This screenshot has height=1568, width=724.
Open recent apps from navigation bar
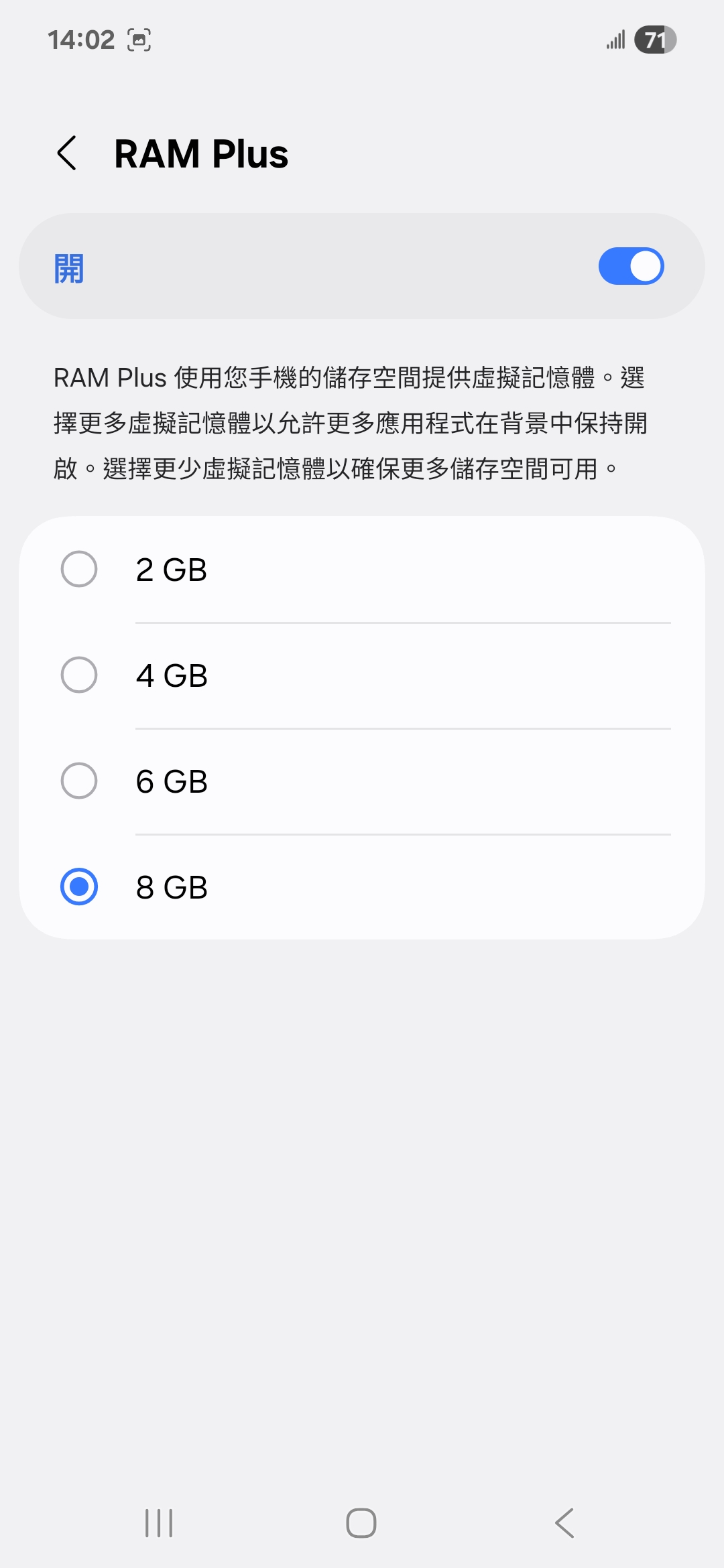pos(159,1523)
